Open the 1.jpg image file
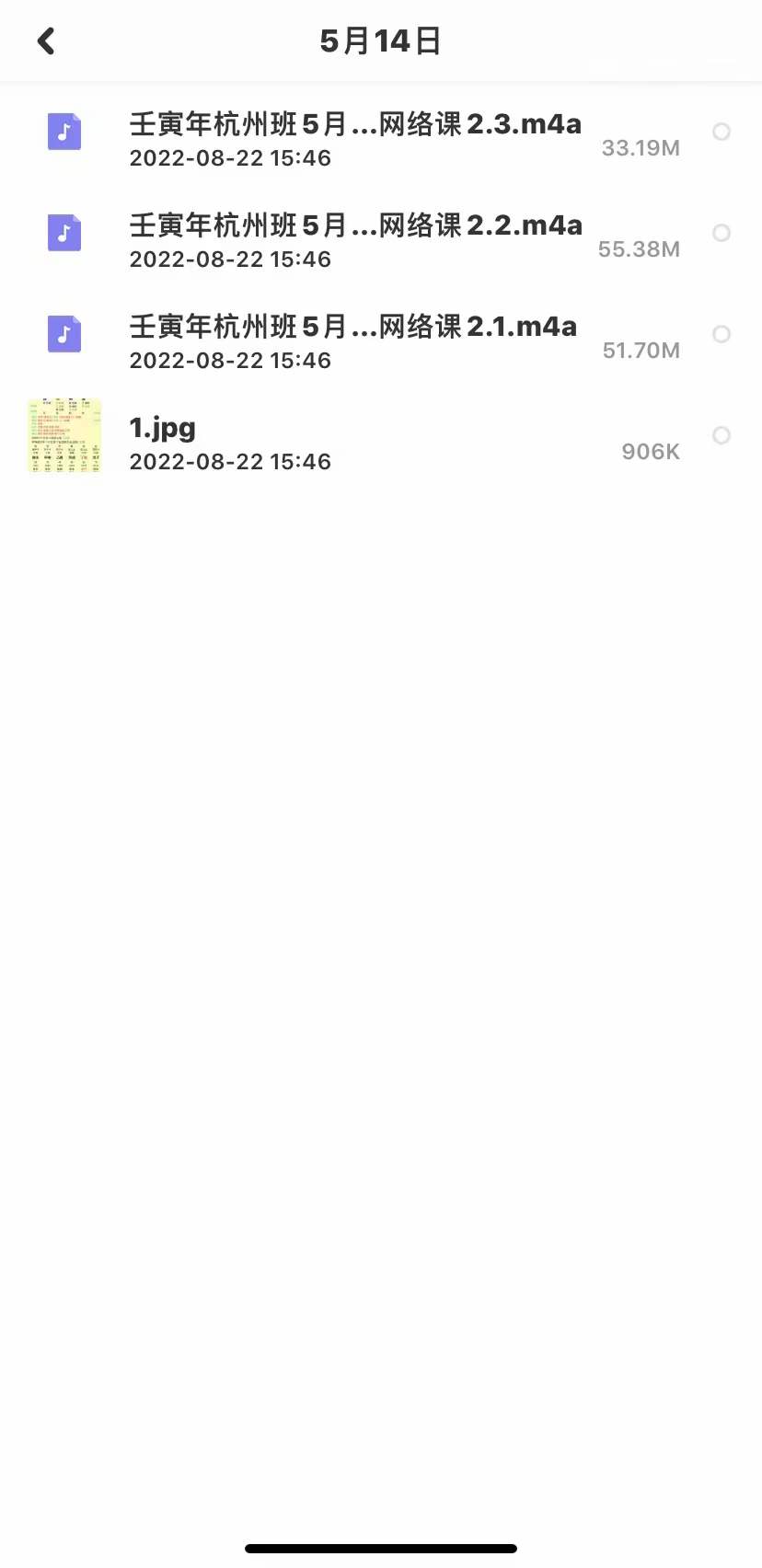762x1568 pixels. coord(230,442)
